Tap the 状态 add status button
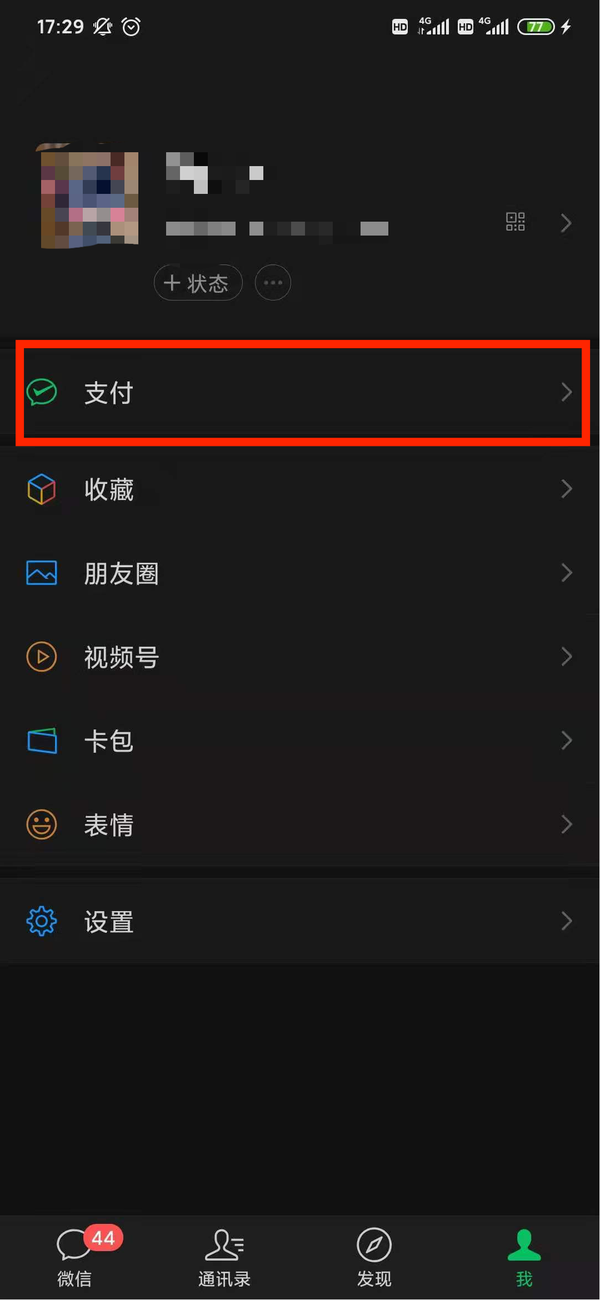600x1300 pixels. [198, 283]
